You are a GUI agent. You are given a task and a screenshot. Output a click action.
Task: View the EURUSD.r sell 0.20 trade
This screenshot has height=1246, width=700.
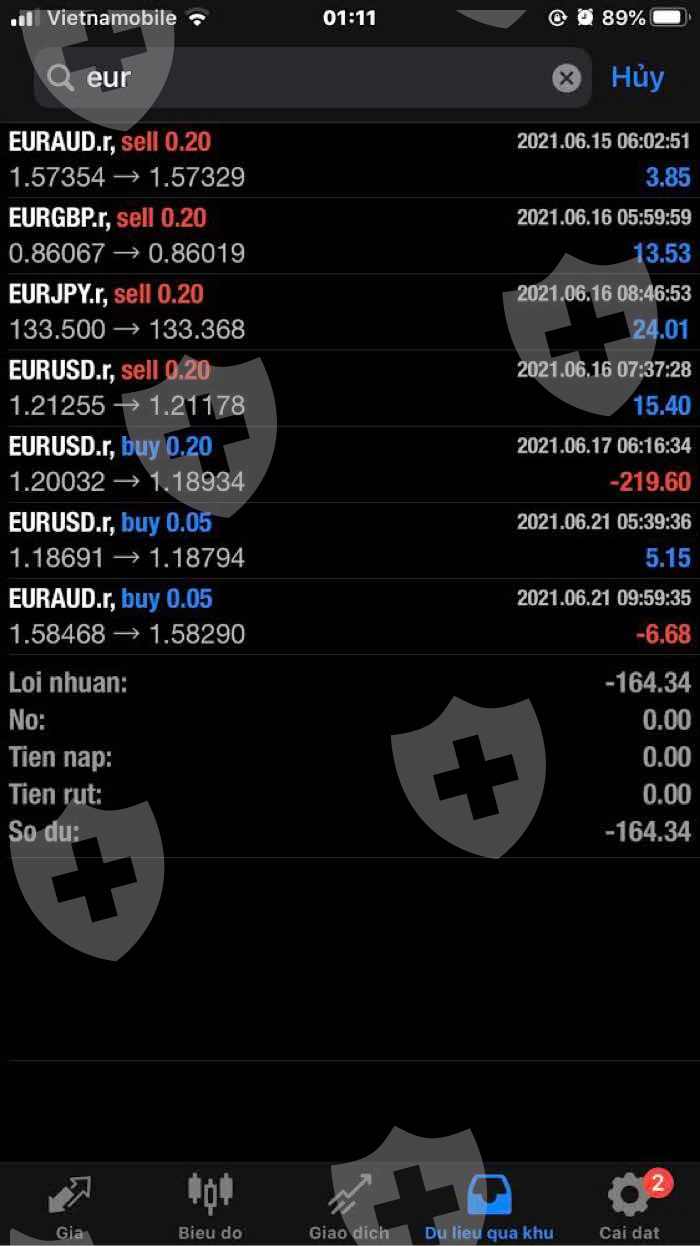pos(350,388)
